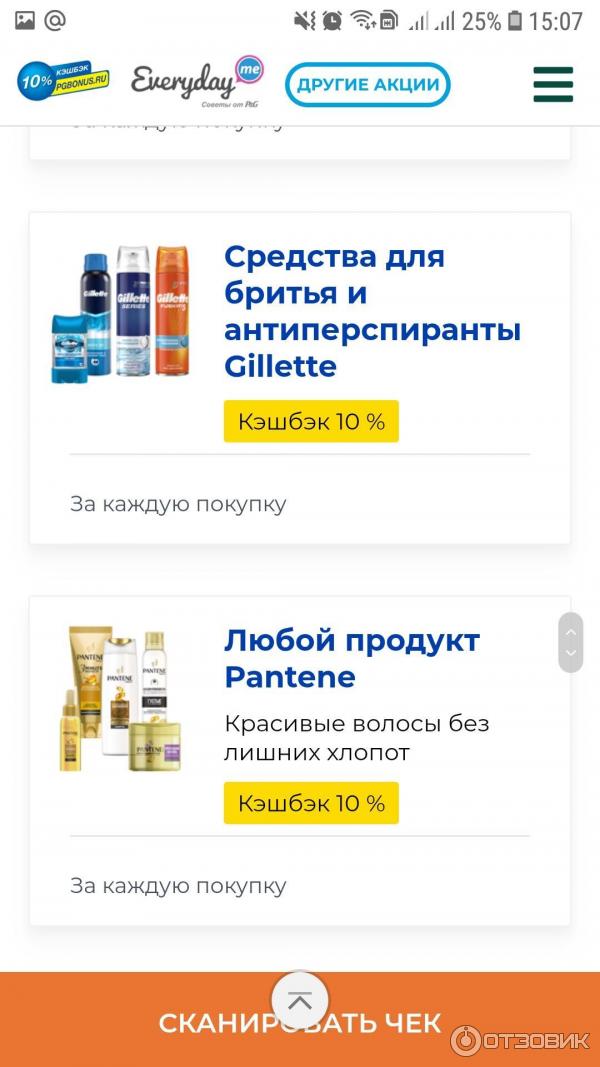The width and height of the screenshot is (600, 1067).
Task: Open the Everyday me logo home link
Action: [197, 83]
